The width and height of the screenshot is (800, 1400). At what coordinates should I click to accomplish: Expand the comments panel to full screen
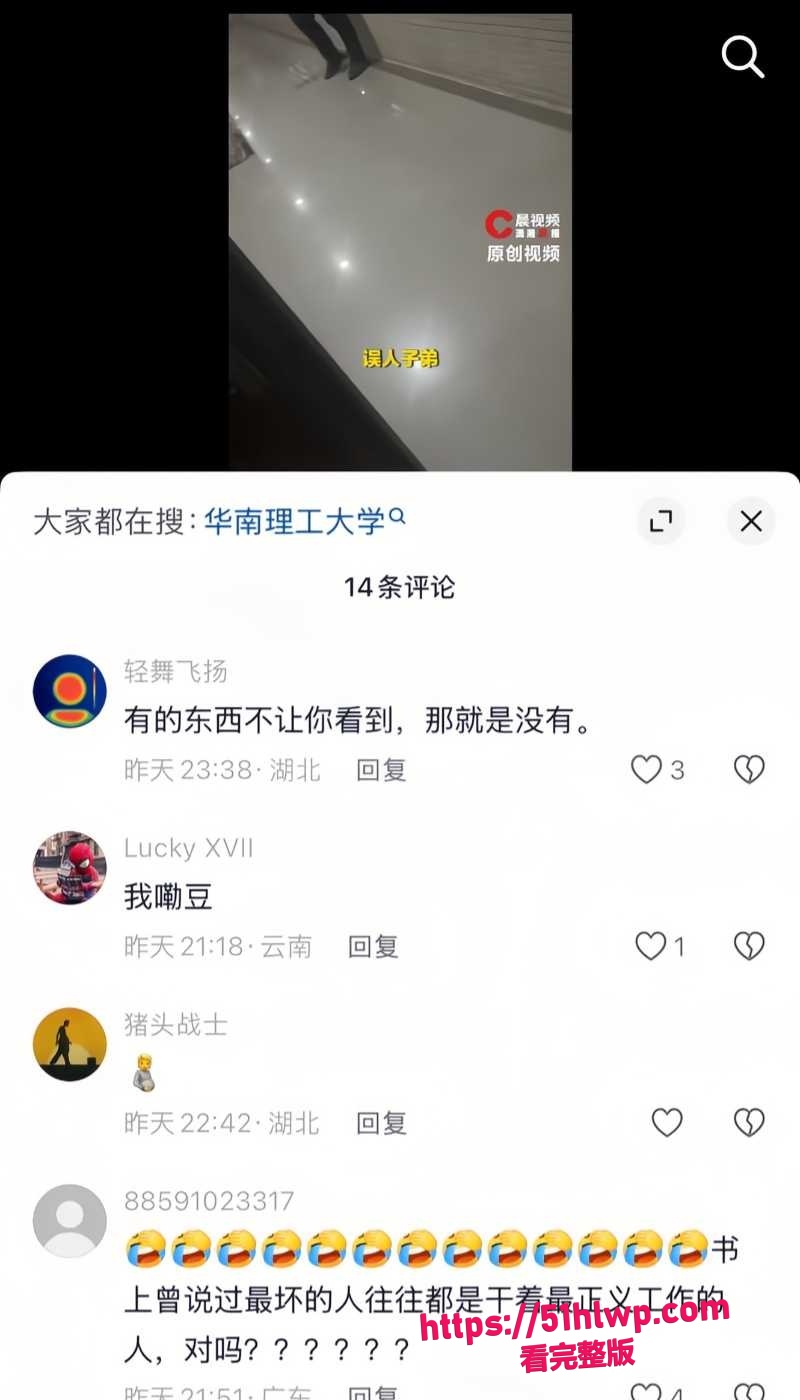tap(661, 521)
